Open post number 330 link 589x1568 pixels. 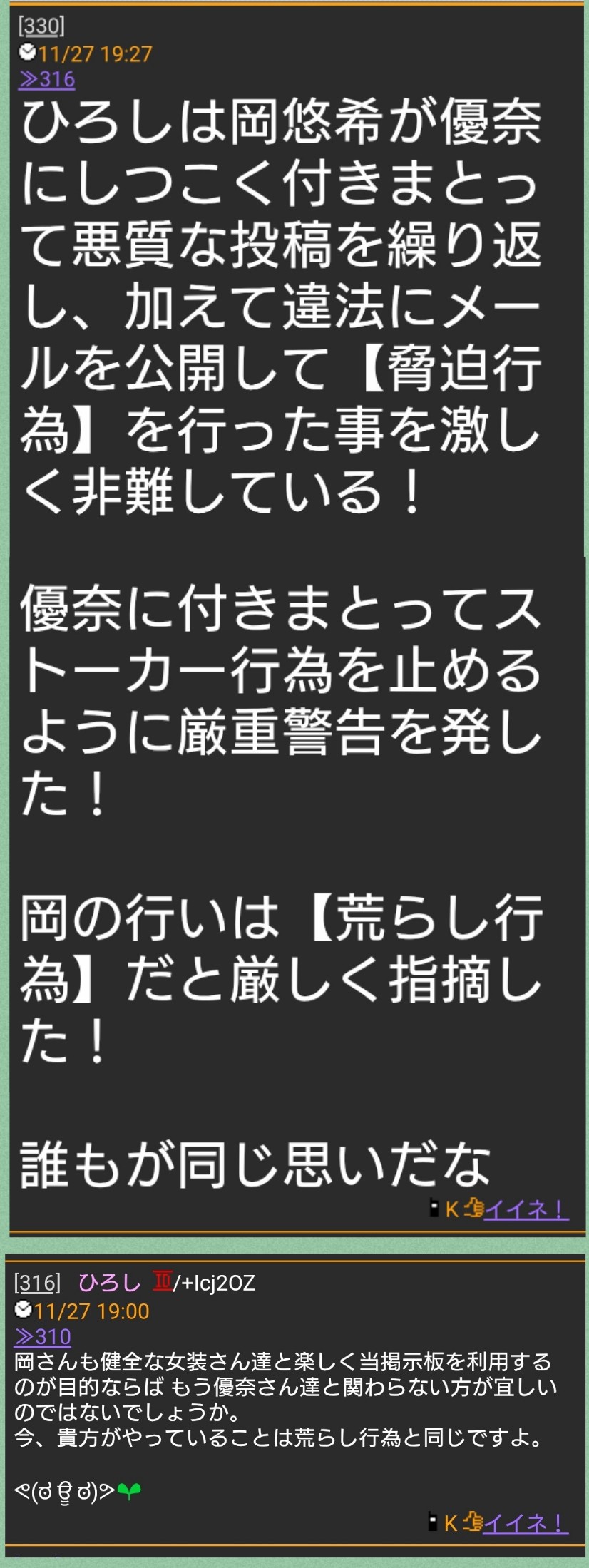(x=41, y=26)
